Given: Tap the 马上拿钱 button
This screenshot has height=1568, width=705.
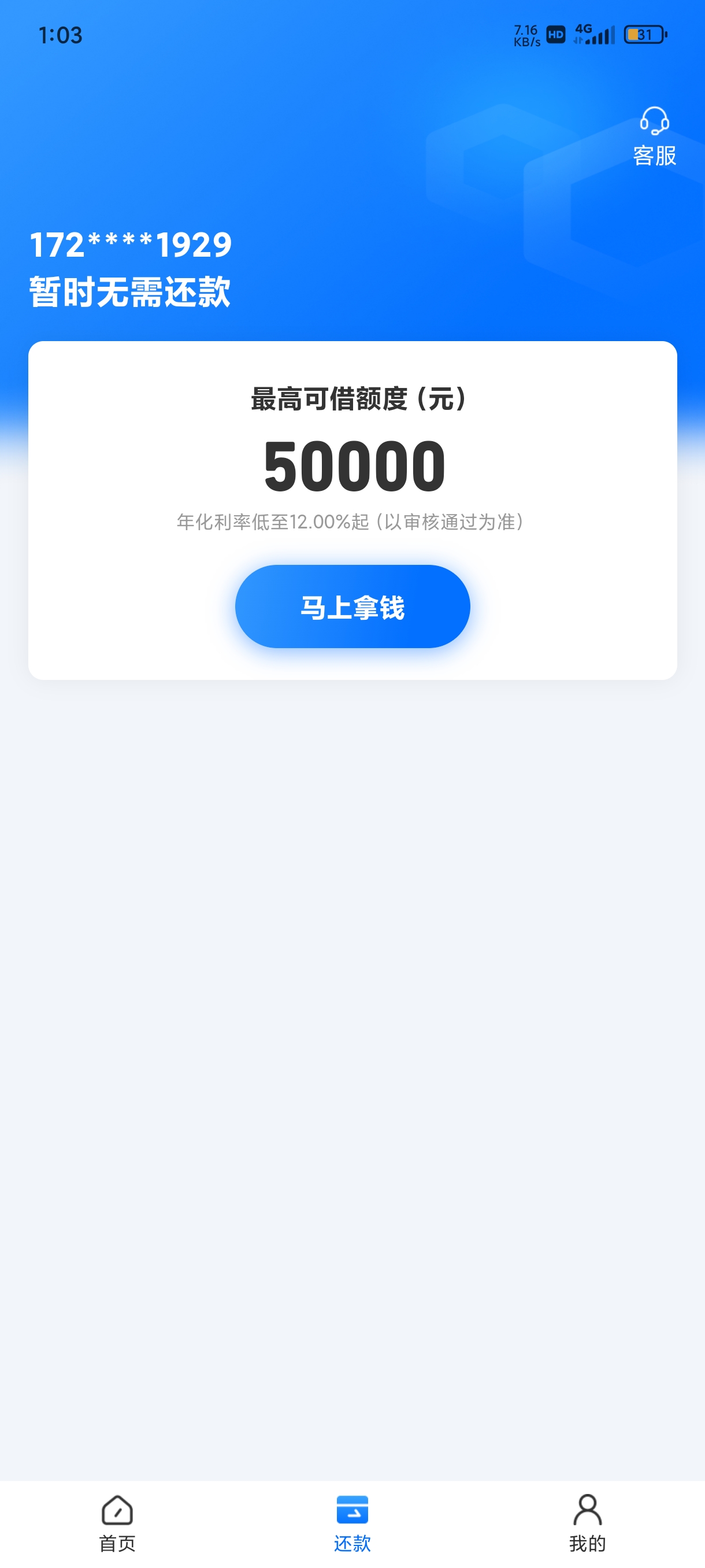Looking at the screenshot, I should [x=352, y=607].
